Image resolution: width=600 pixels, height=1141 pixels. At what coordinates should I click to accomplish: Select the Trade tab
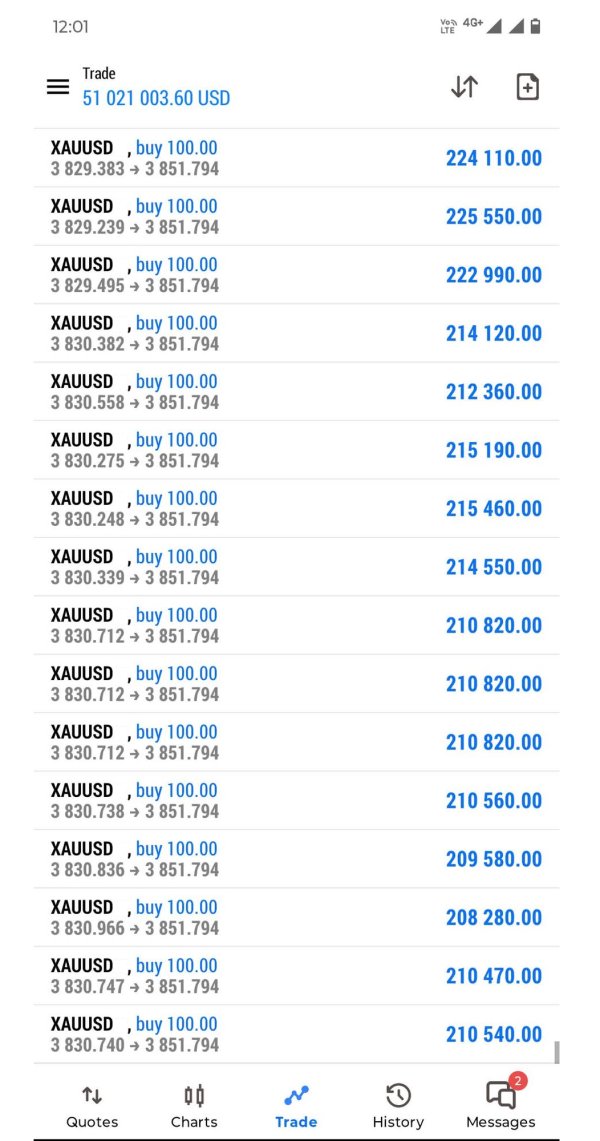pos(296,1106)
